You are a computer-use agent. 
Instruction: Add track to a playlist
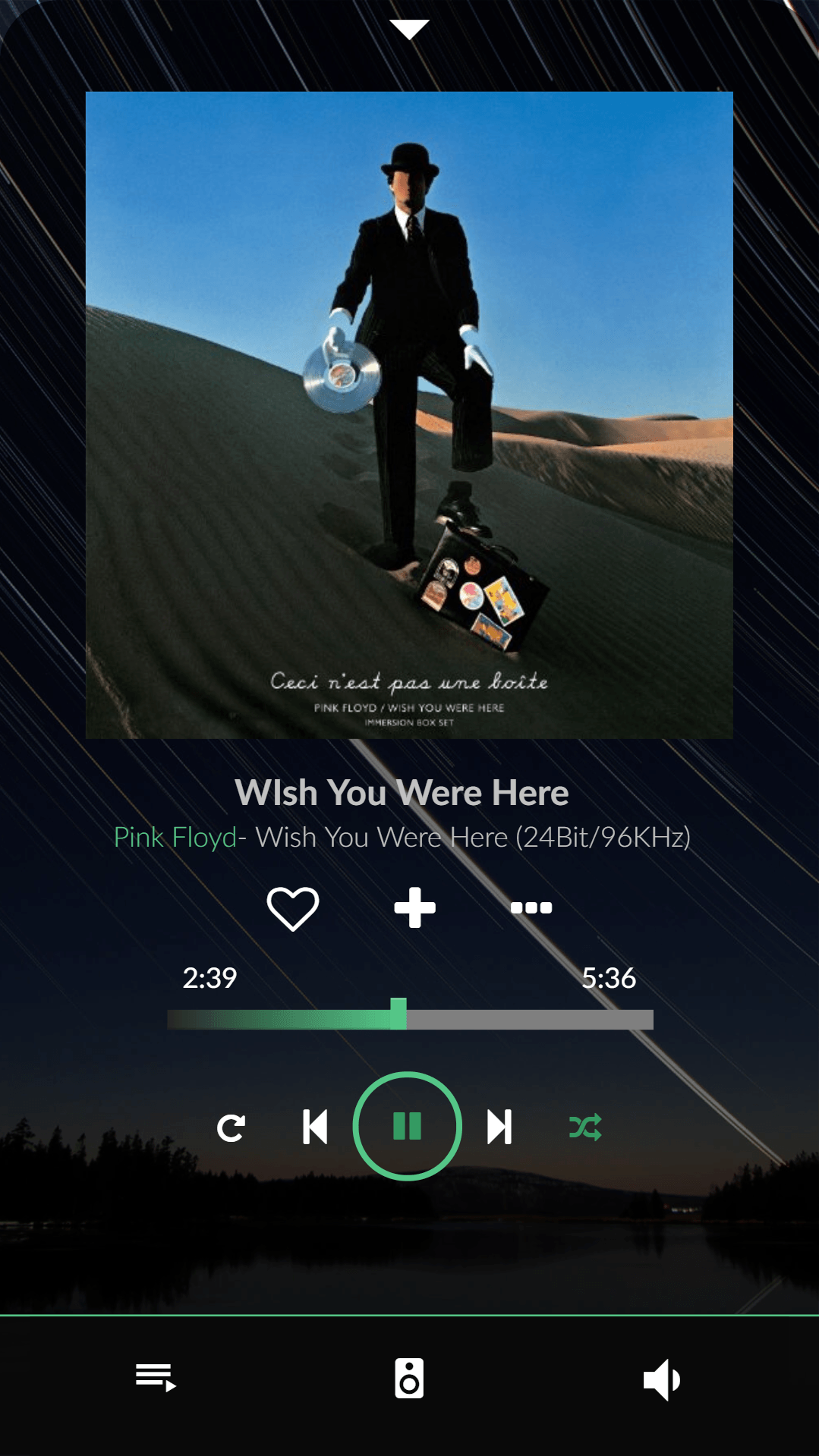pyautogui.click(x=414, y=907)
